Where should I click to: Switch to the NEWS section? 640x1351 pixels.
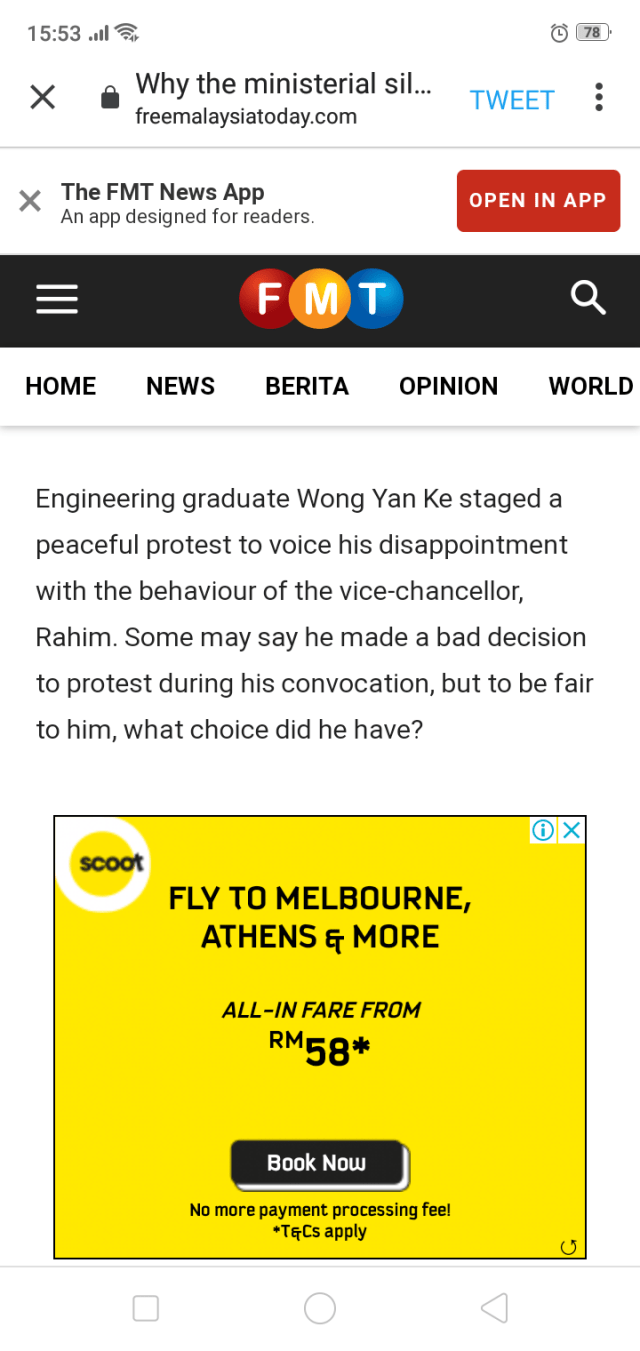point(180,386)
